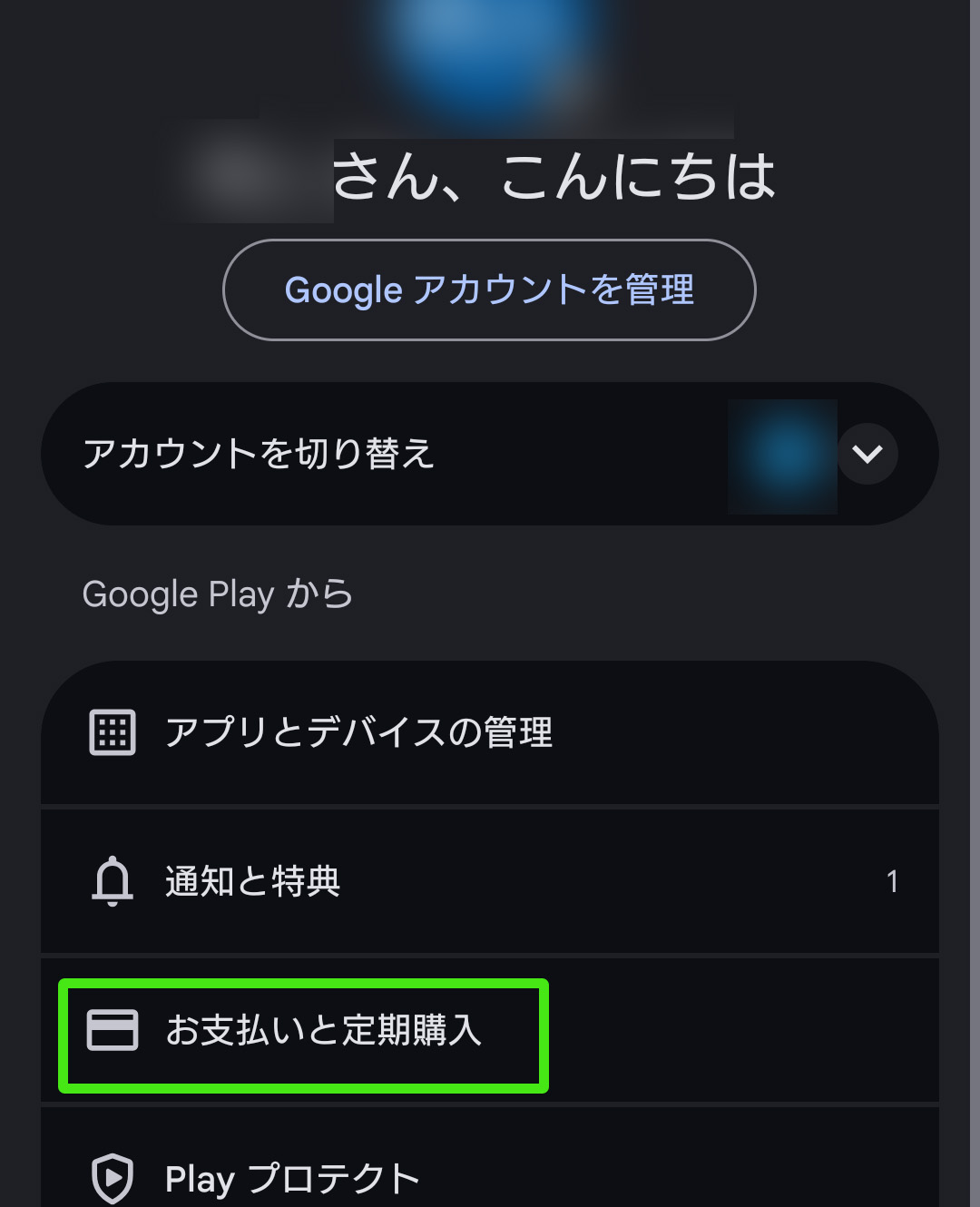The image size is (980, 1207).
Task: Select the payment card icon next to お支払いと定期購入
Action: tap(113, 1030)
